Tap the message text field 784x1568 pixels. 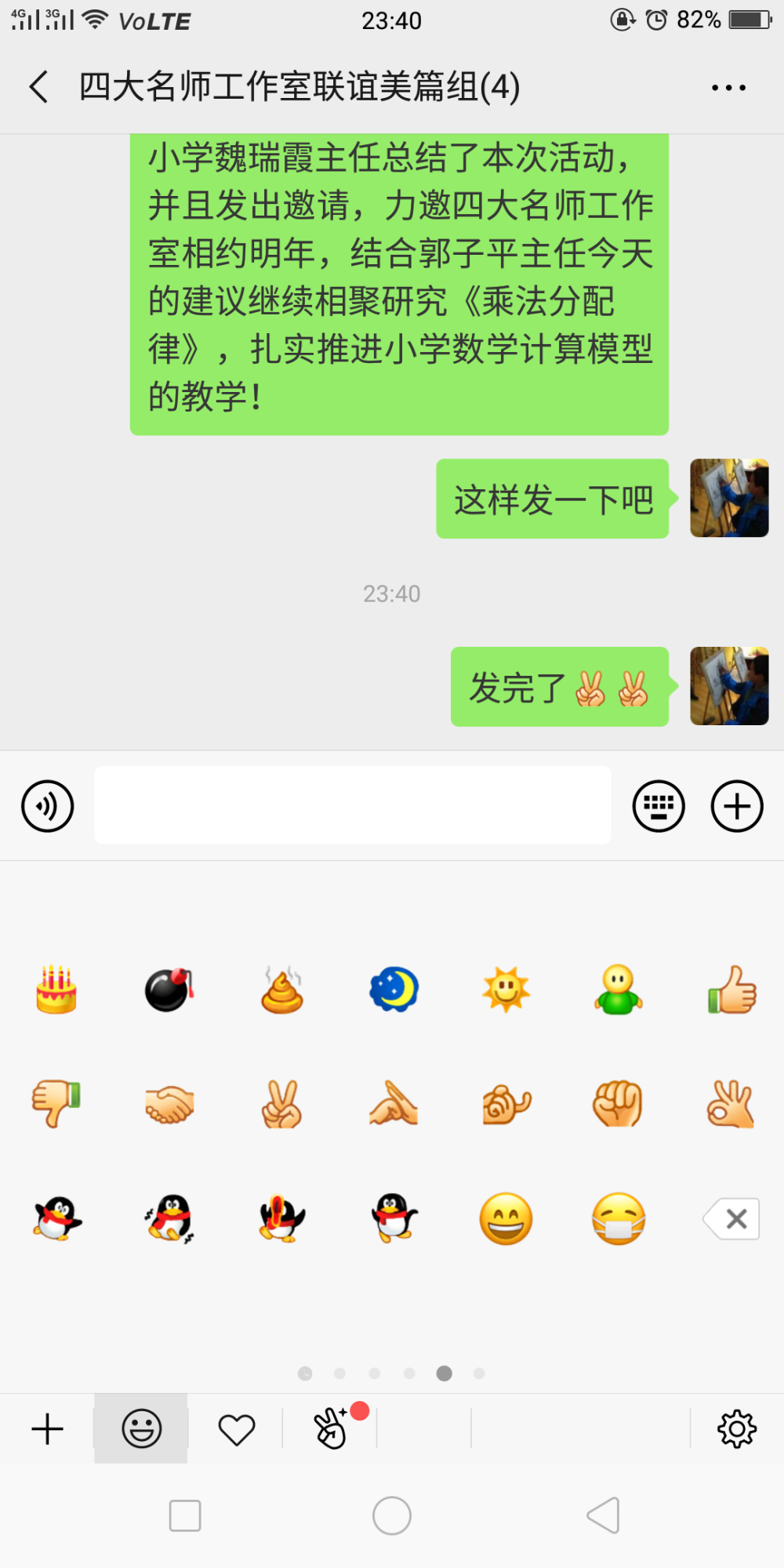tap(353, 805)
